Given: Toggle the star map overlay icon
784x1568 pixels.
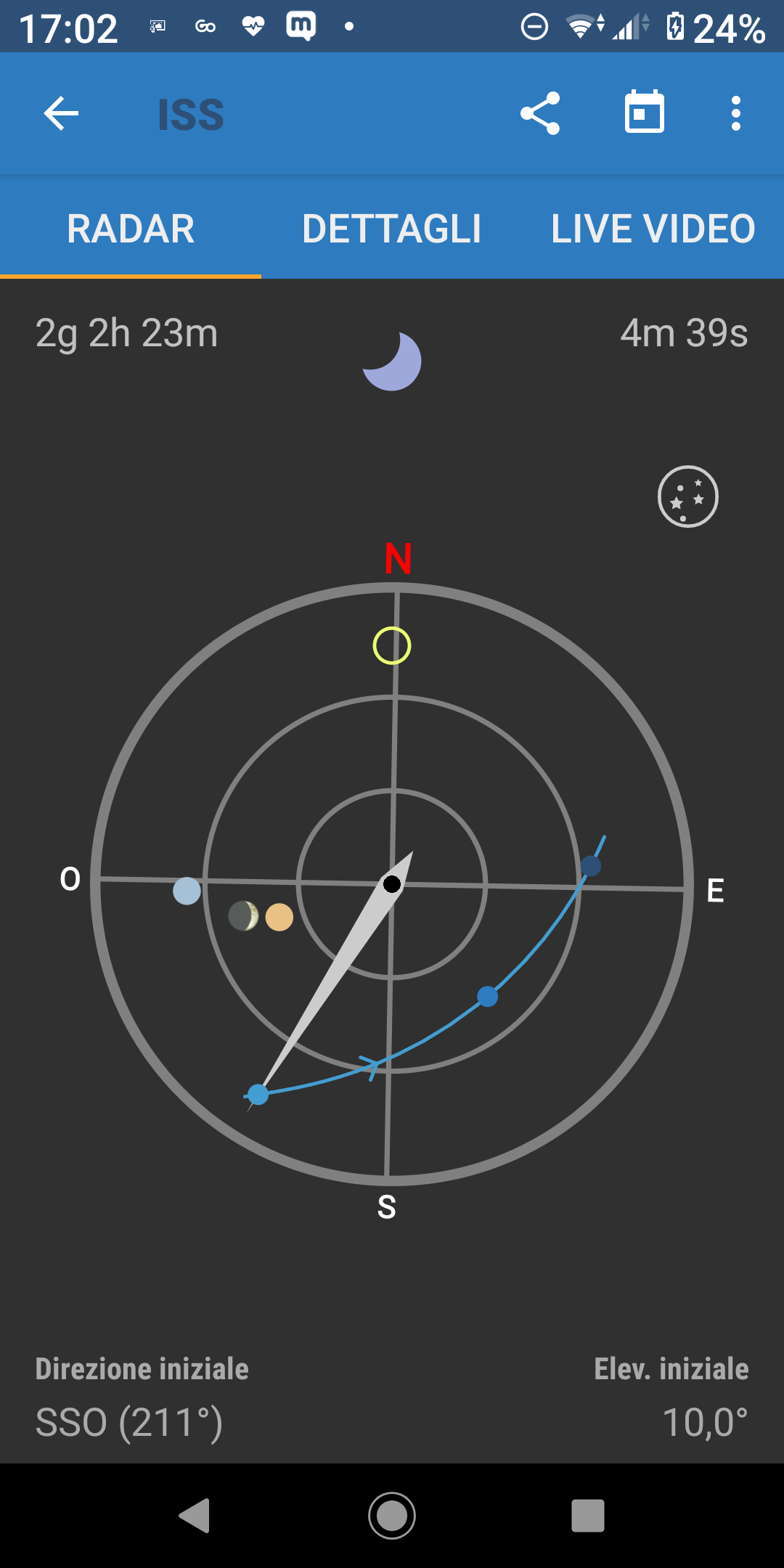Looking at the screenshot, I should pyautogui.click(x=688, y=497).
